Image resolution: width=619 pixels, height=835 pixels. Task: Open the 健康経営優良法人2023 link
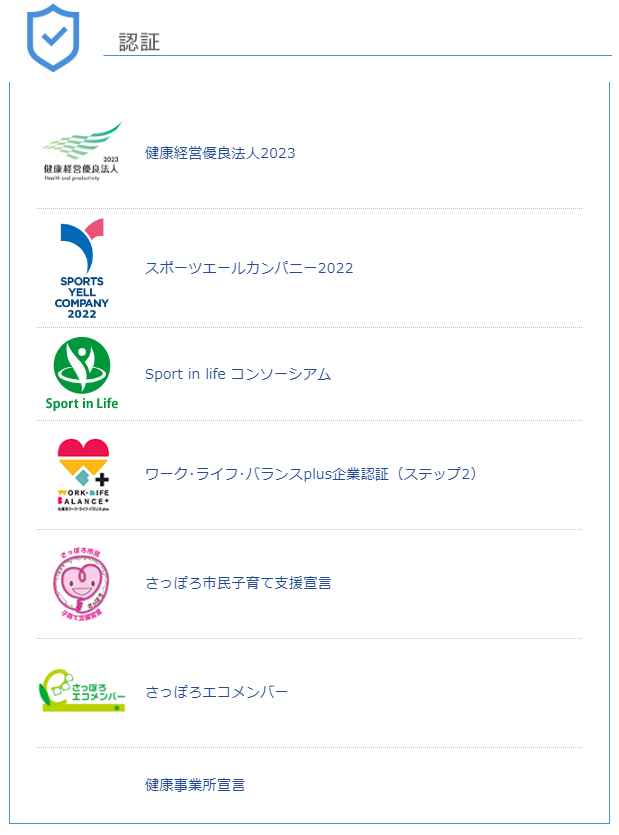pyautogui.click(x=220, y=153)
